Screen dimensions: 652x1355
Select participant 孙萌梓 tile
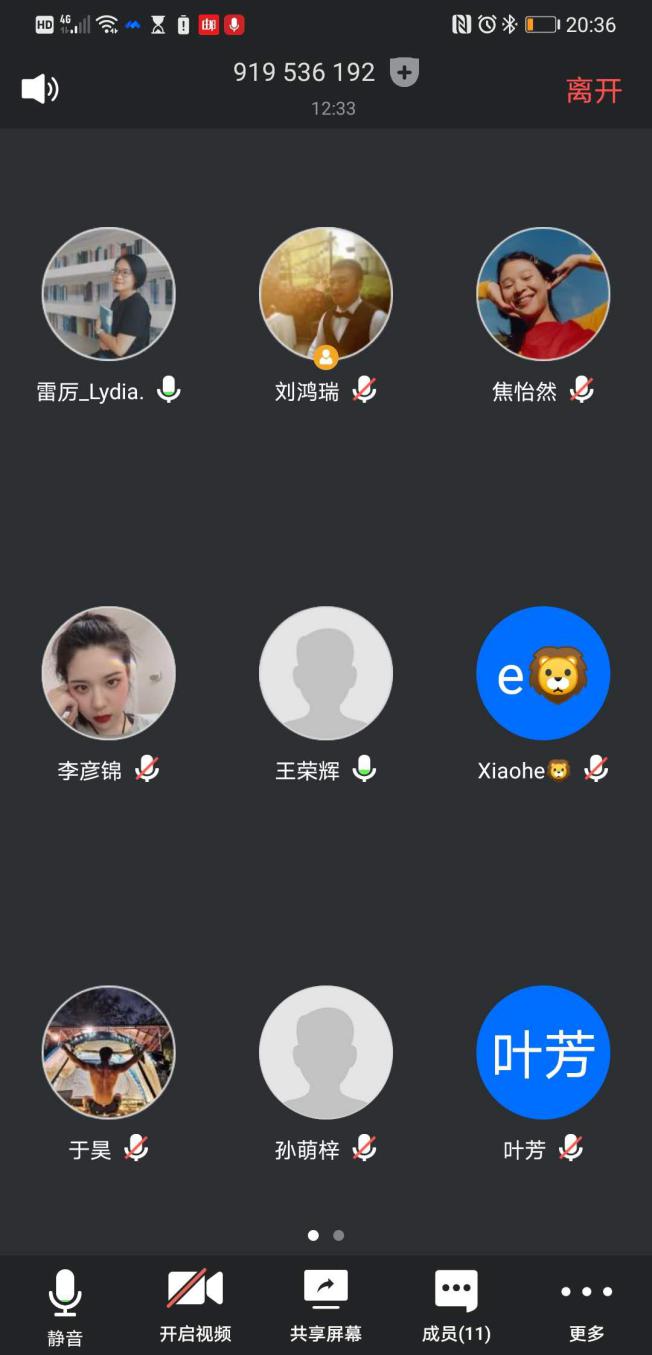point(326,1052)
